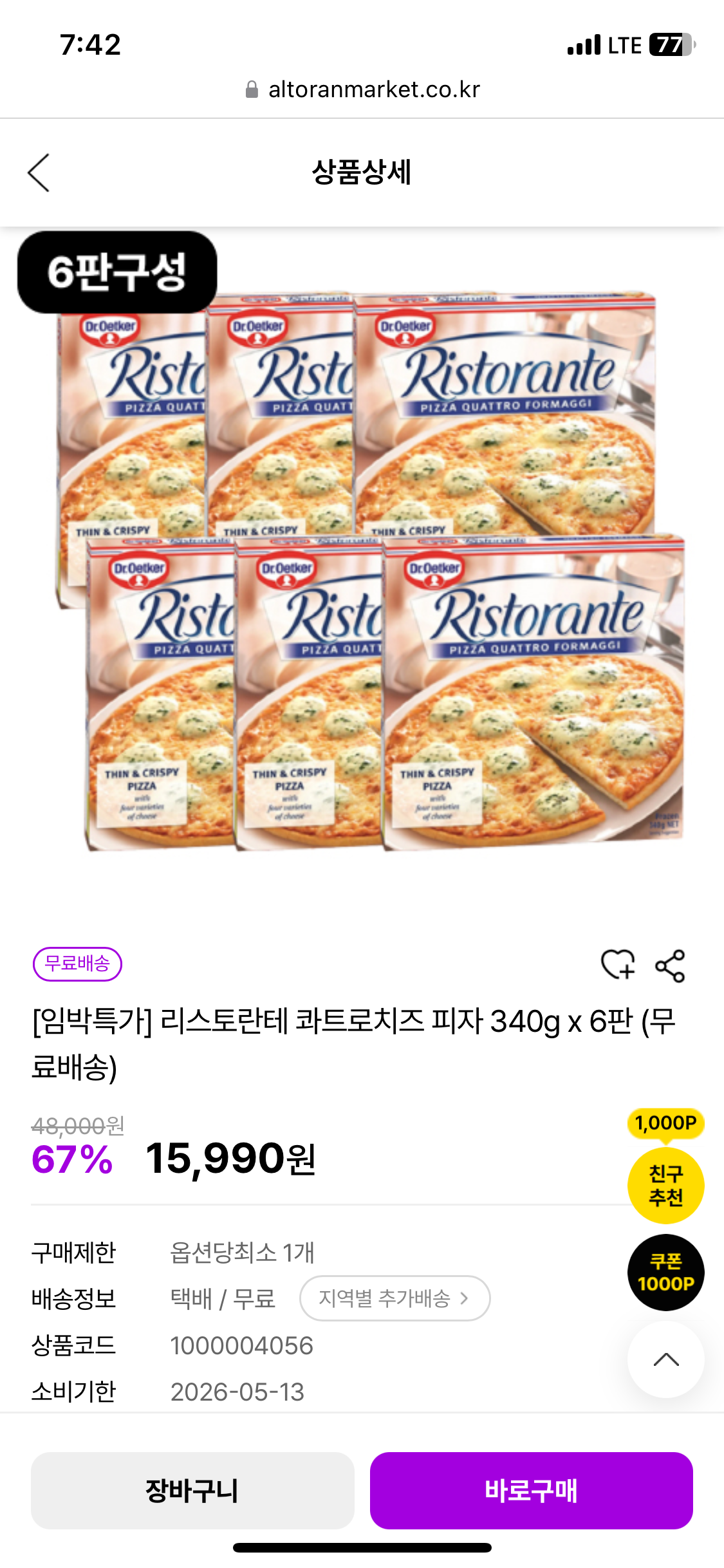Tap the 상품상세 page title
The height and width of the screenshot is (1568, 724).
(362, 173)
